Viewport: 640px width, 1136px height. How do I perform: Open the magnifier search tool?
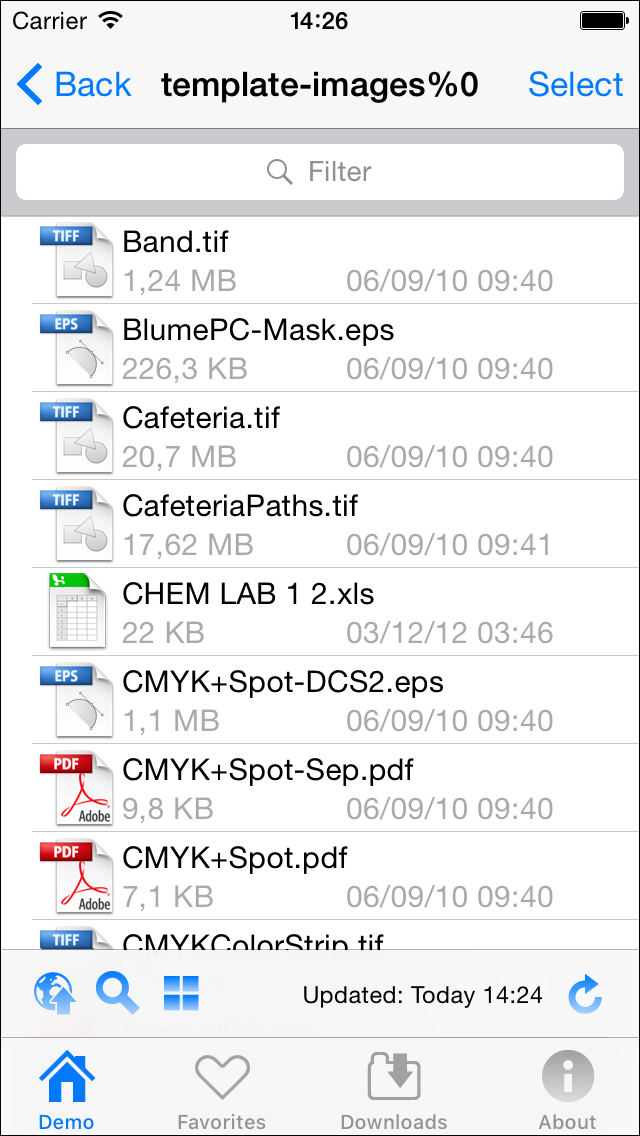click(117, 993)
